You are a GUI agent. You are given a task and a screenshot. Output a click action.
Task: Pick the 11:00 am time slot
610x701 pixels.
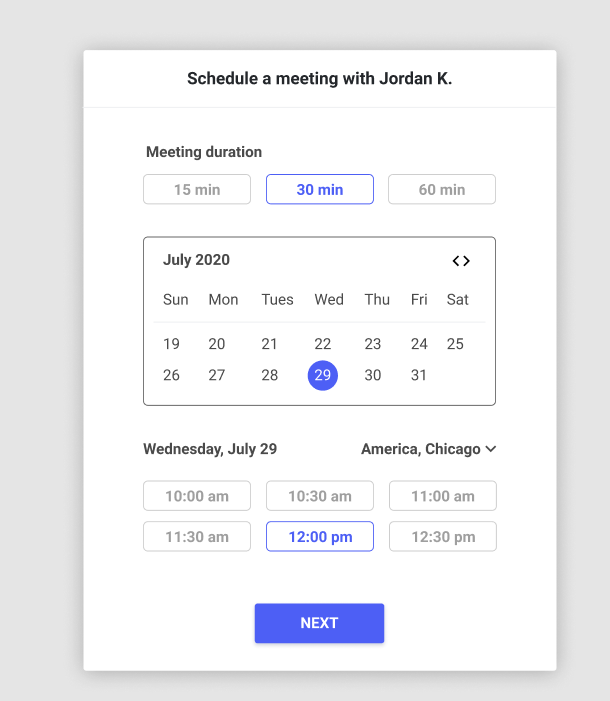(443, 496)
